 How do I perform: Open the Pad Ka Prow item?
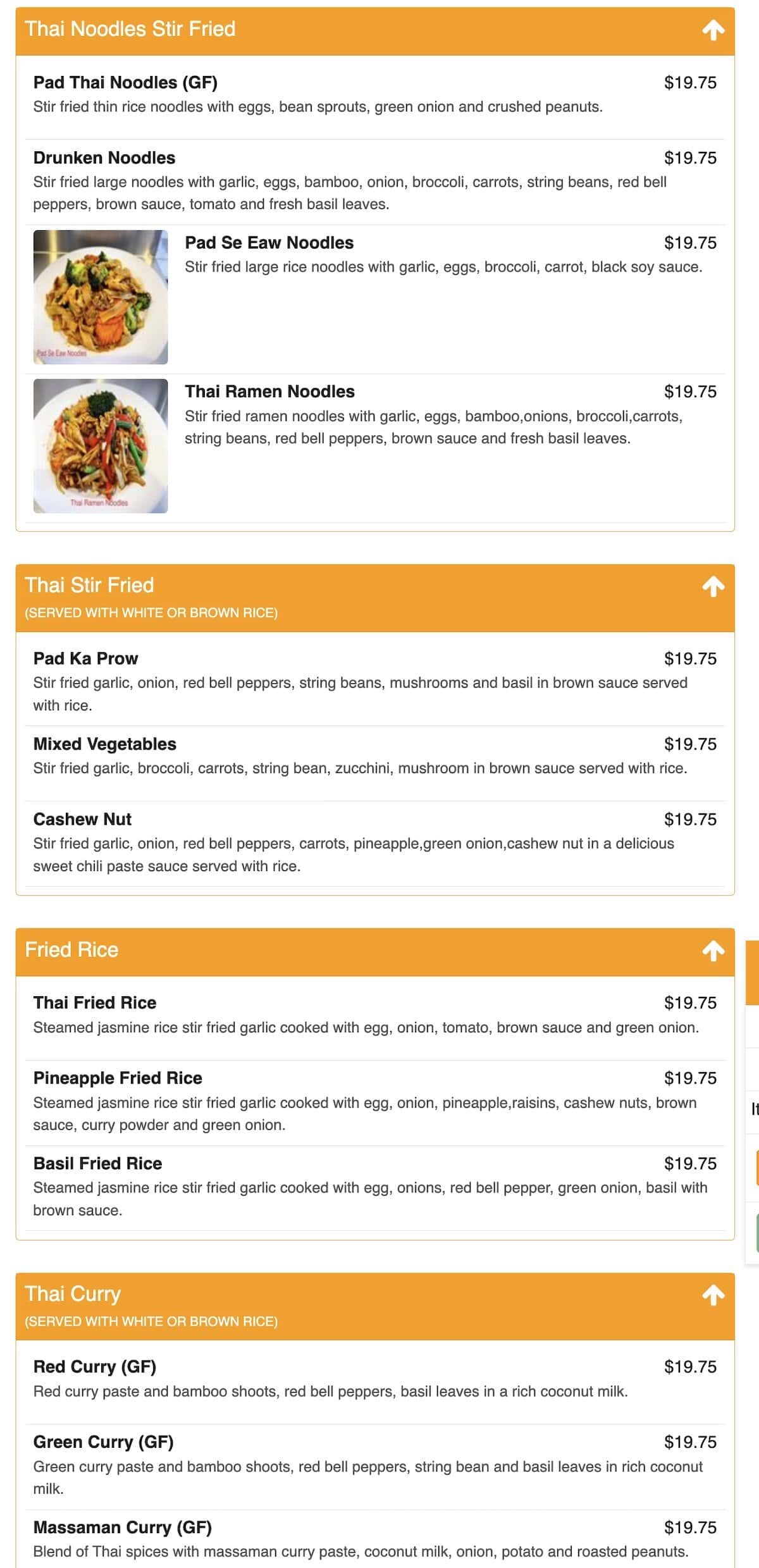pyautogui.click(x=85, y=658)
